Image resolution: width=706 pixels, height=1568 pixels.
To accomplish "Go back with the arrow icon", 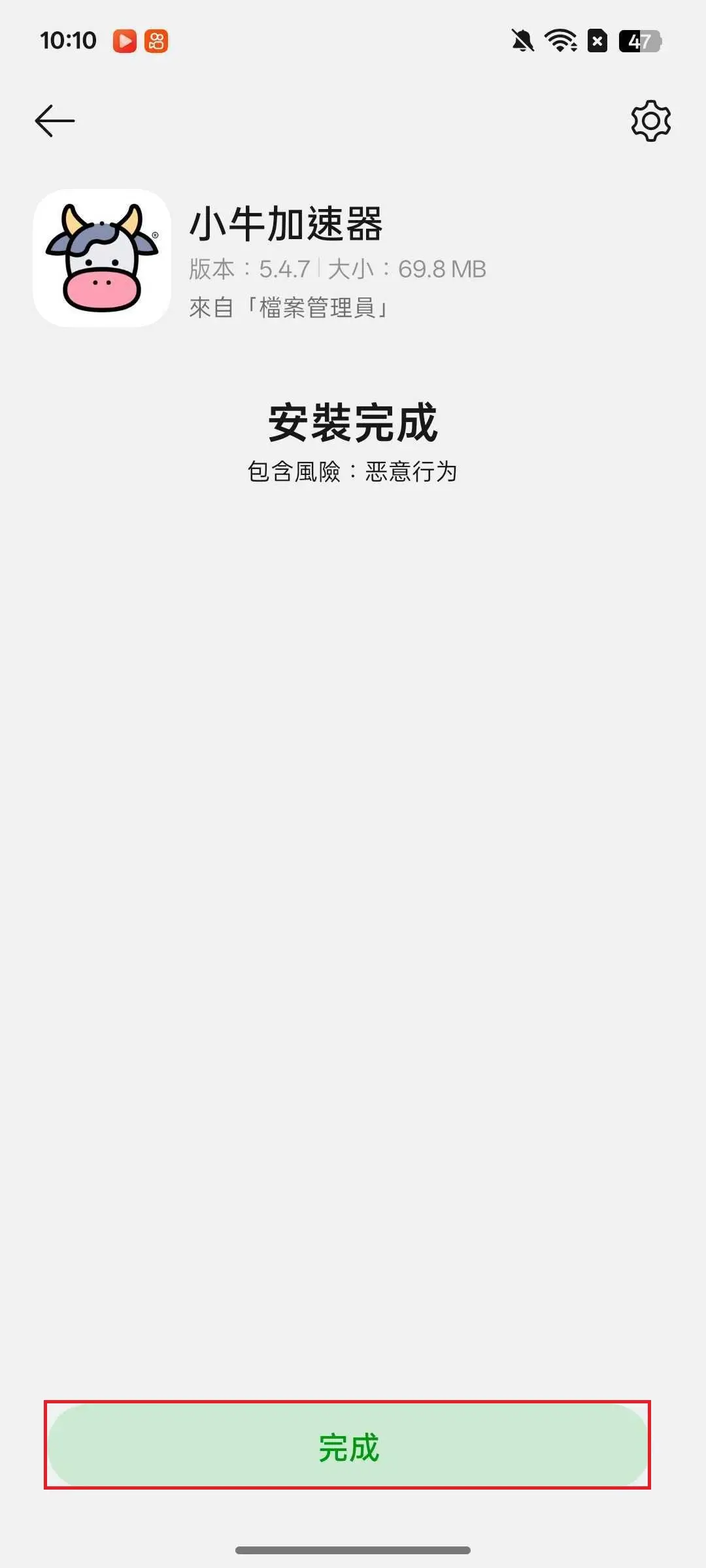I will [55, 121].
